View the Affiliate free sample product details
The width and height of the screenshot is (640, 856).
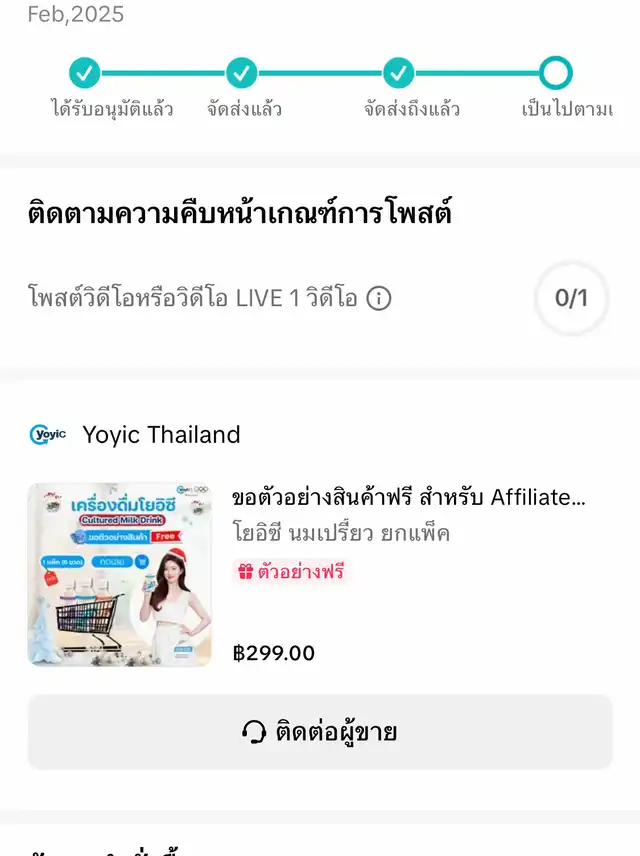(408, 498)
